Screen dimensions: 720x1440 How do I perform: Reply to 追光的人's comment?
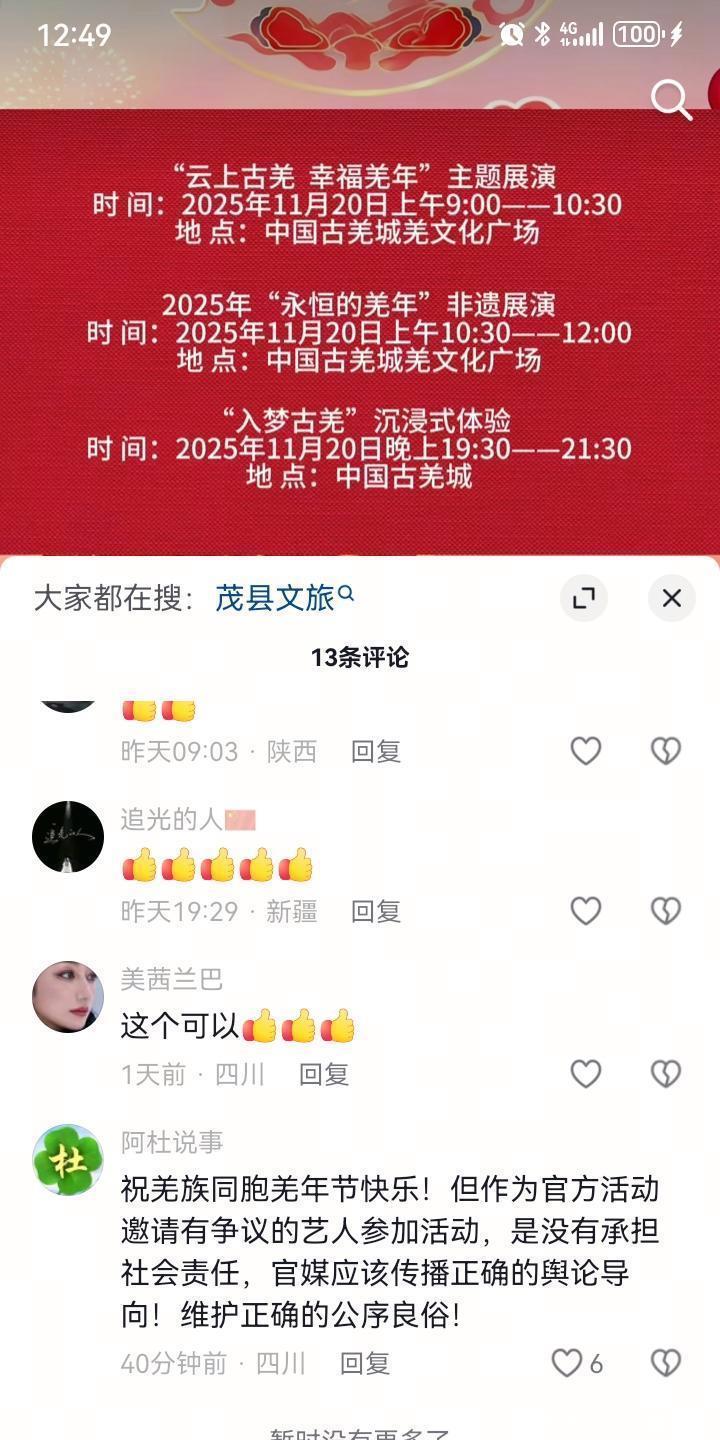[376, 911]
